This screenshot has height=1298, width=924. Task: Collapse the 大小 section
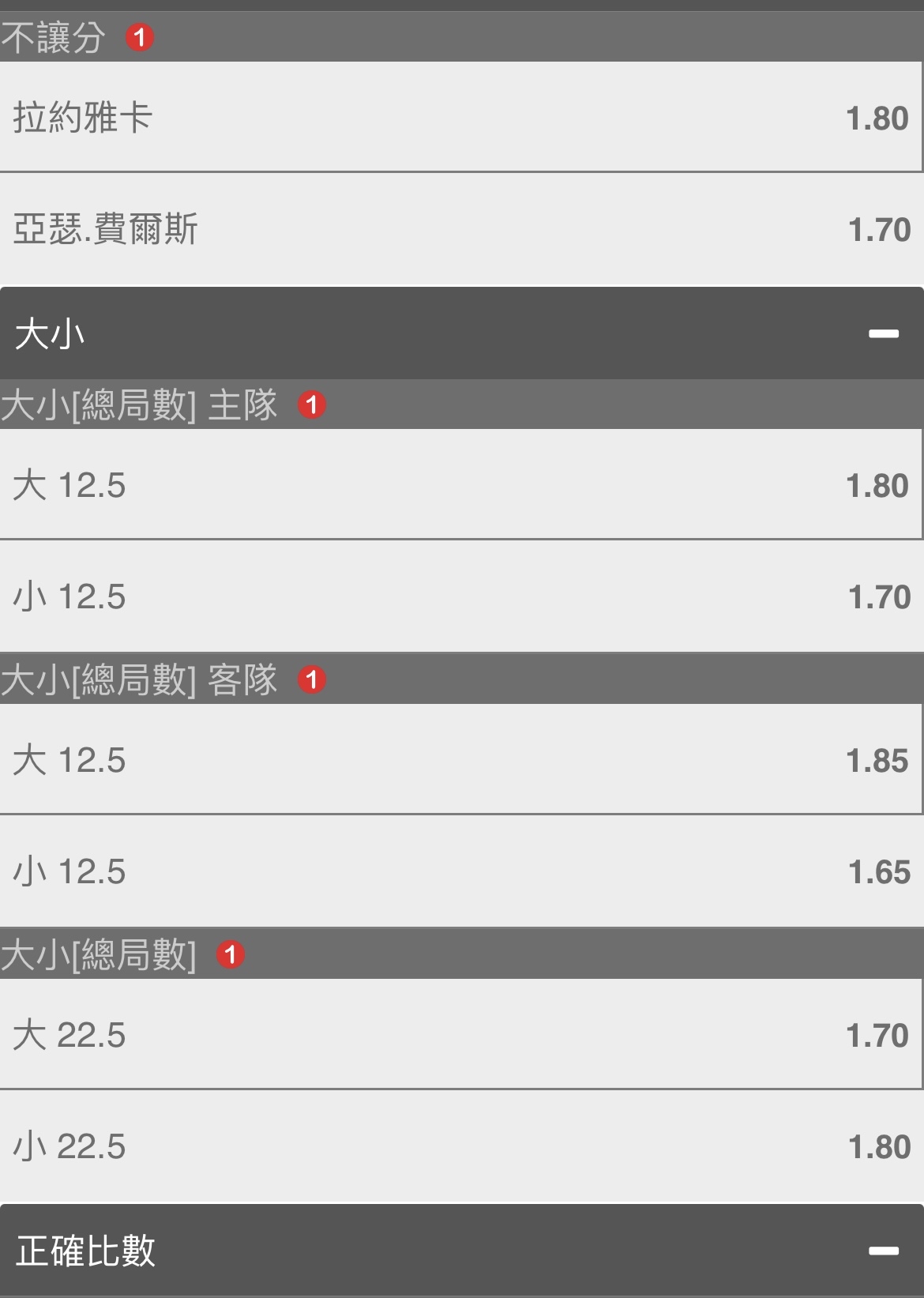[883, 333]
